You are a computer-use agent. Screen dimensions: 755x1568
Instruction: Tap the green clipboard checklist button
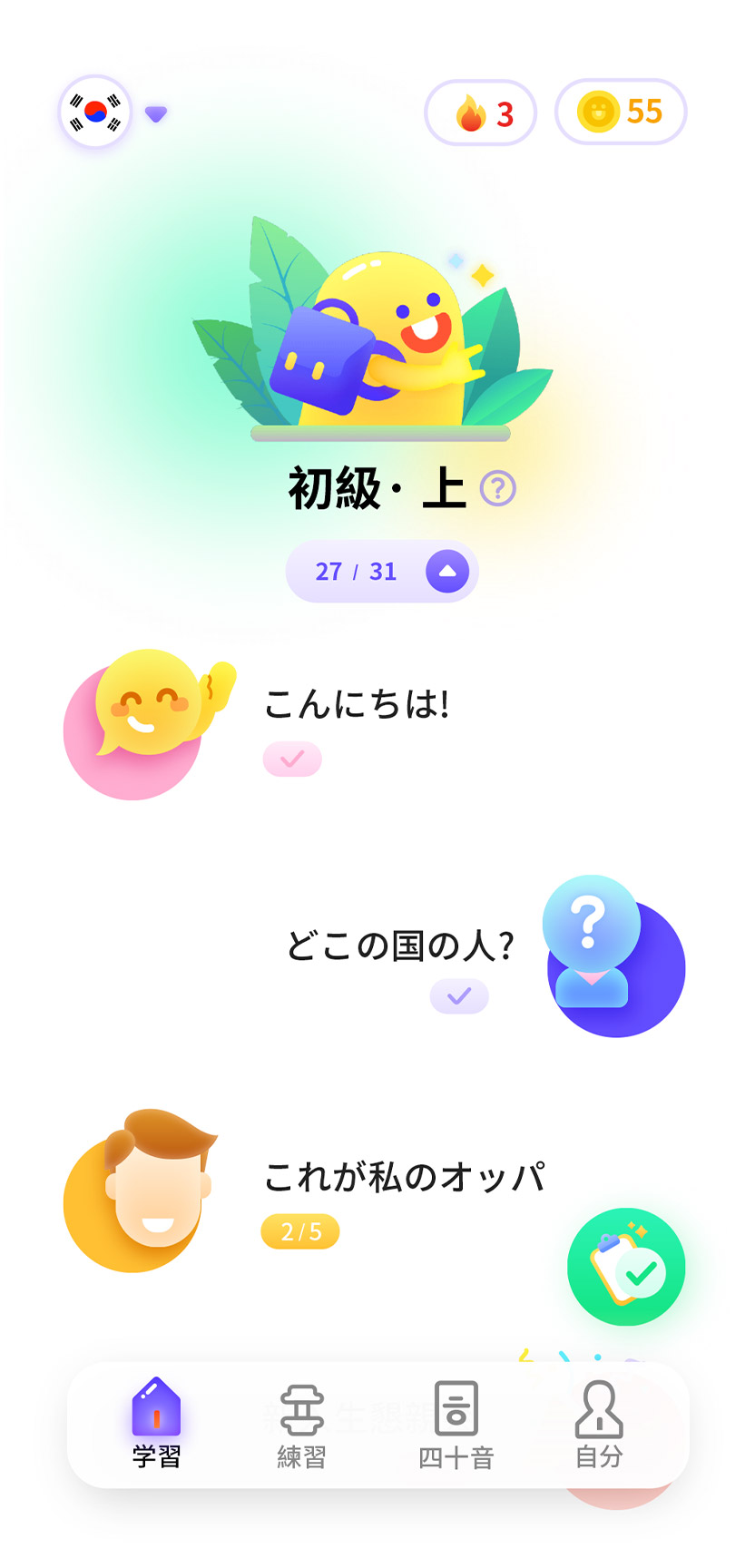(626, 1267)
